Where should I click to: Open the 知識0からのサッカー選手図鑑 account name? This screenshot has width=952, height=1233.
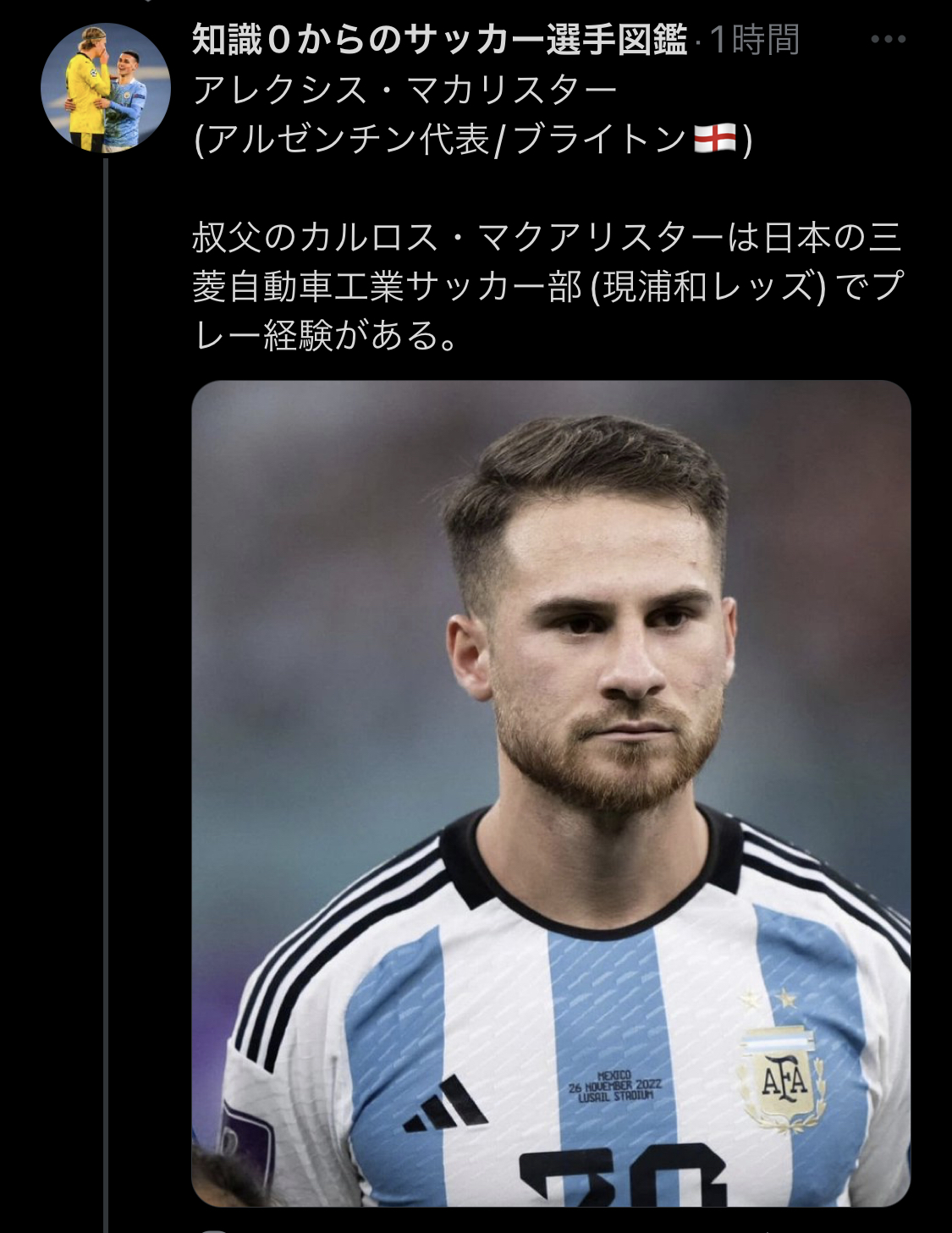439,40
